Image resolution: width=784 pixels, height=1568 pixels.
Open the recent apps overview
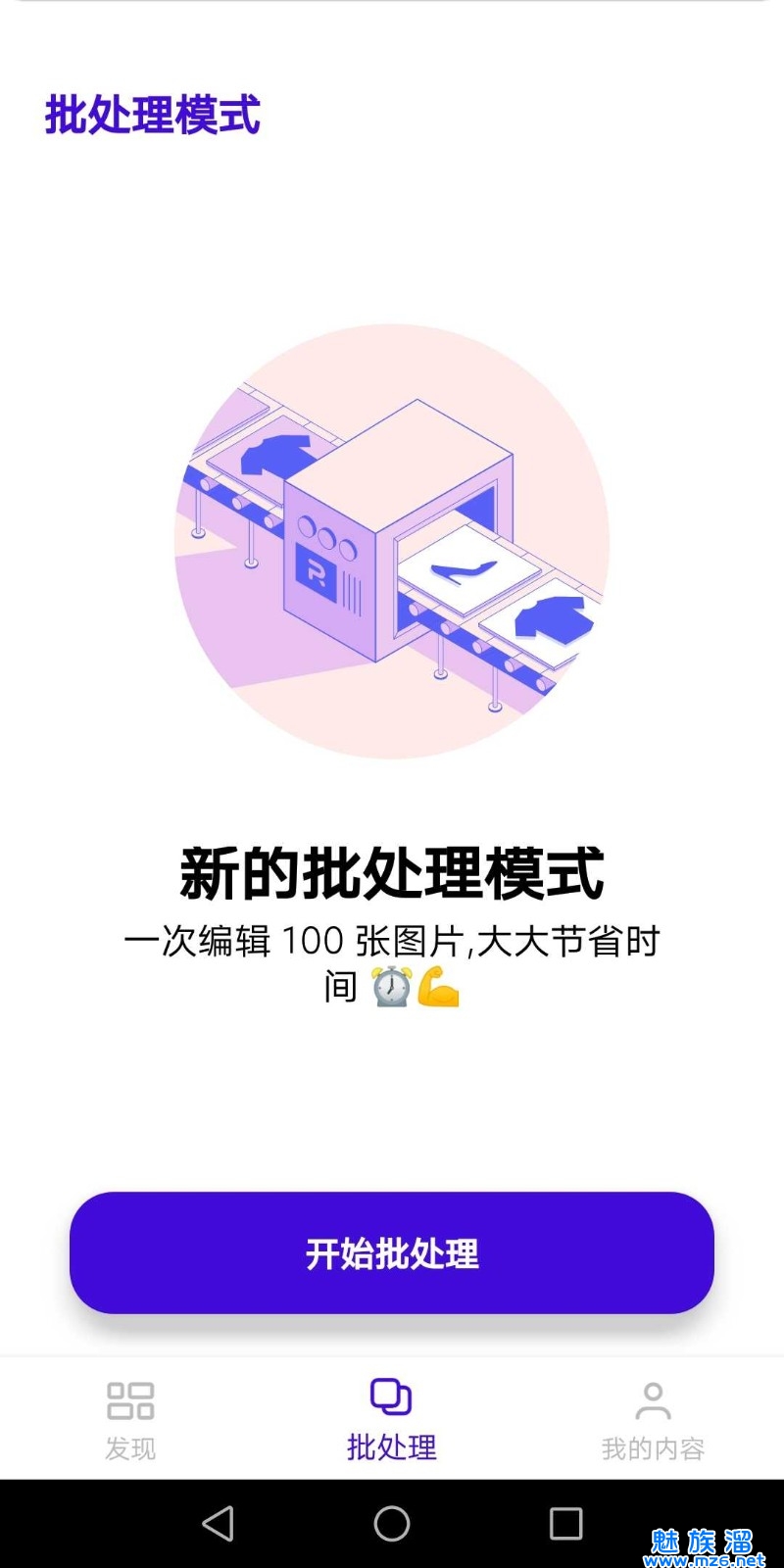pyautogui.click(x=565, y=1524)
